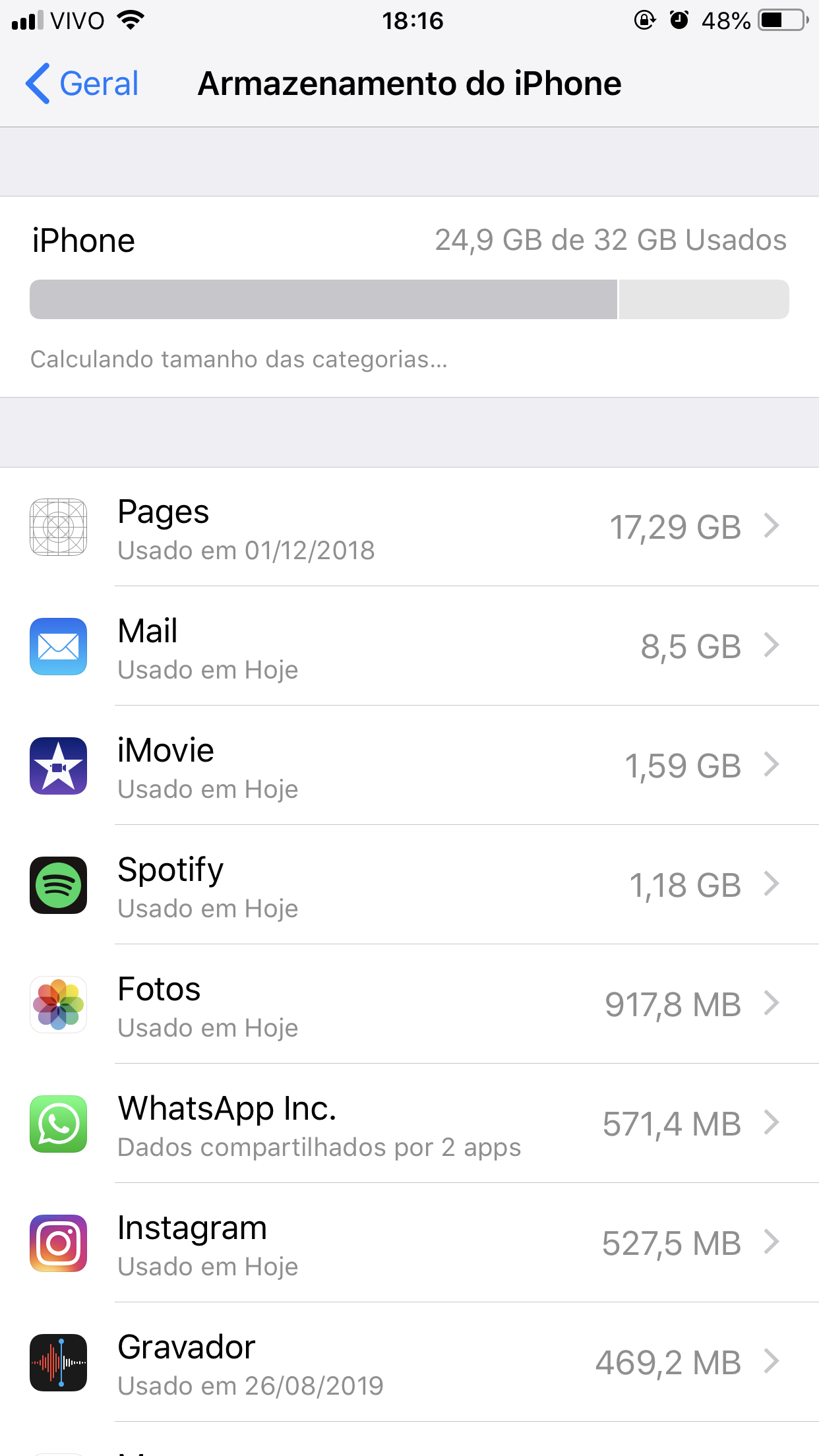Open Gravador storage details
This screenshot has width=819, height=1456.
[409, 1362]
